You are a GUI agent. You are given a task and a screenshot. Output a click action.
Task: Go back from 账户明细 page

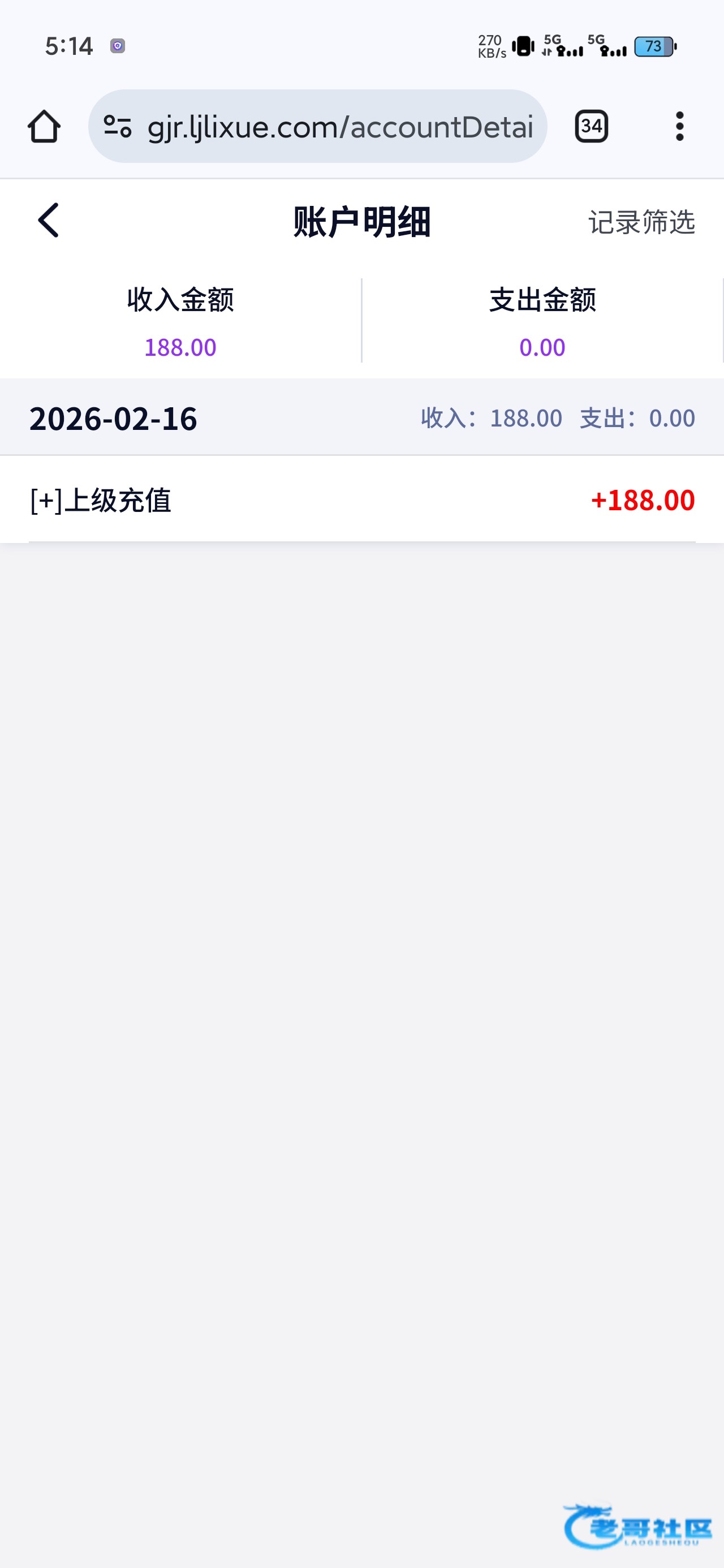(x=48, y=221)
